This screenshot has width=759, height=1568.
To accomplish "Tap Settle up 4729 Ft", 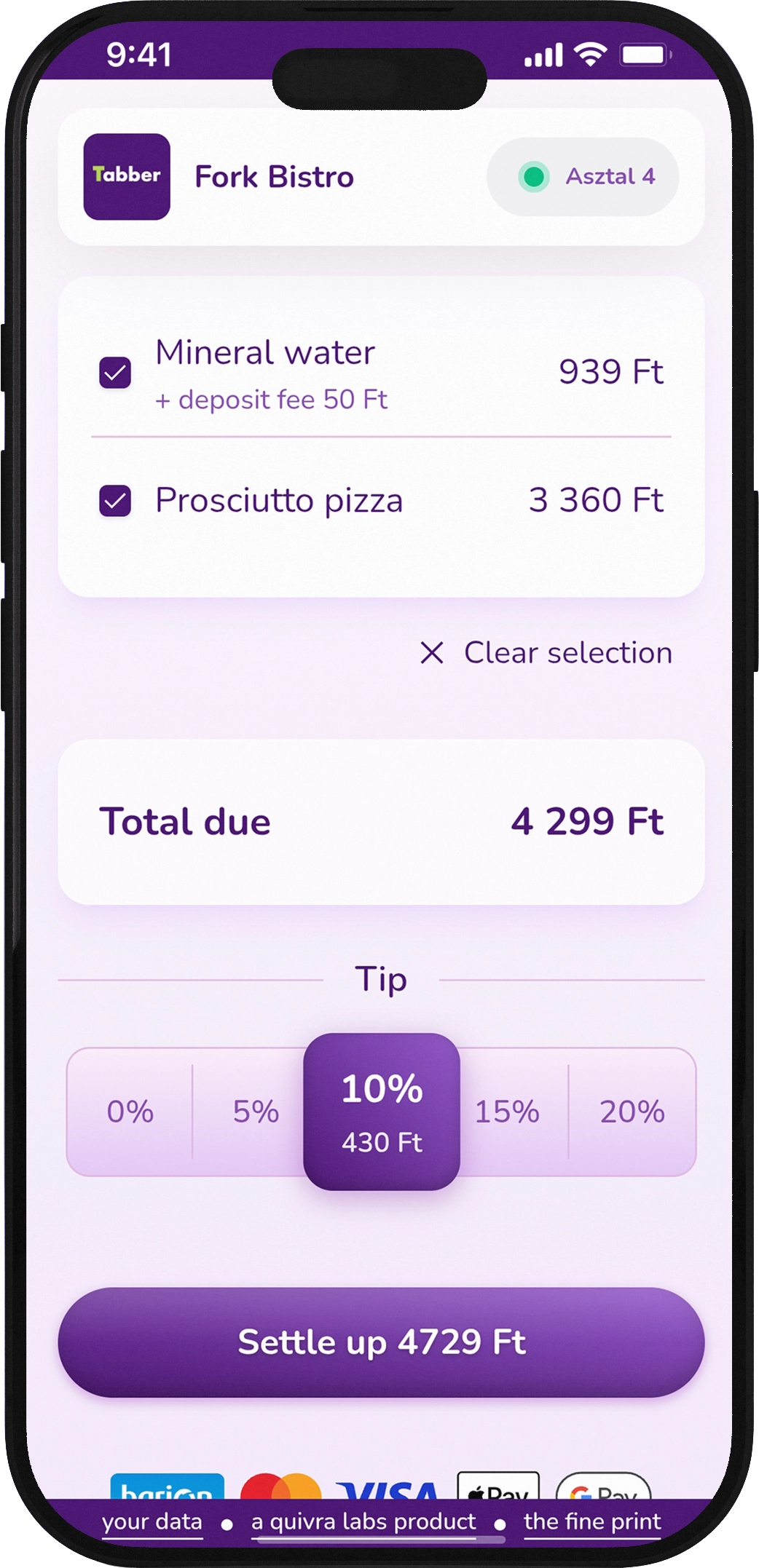I will (x=381, y=1342).
